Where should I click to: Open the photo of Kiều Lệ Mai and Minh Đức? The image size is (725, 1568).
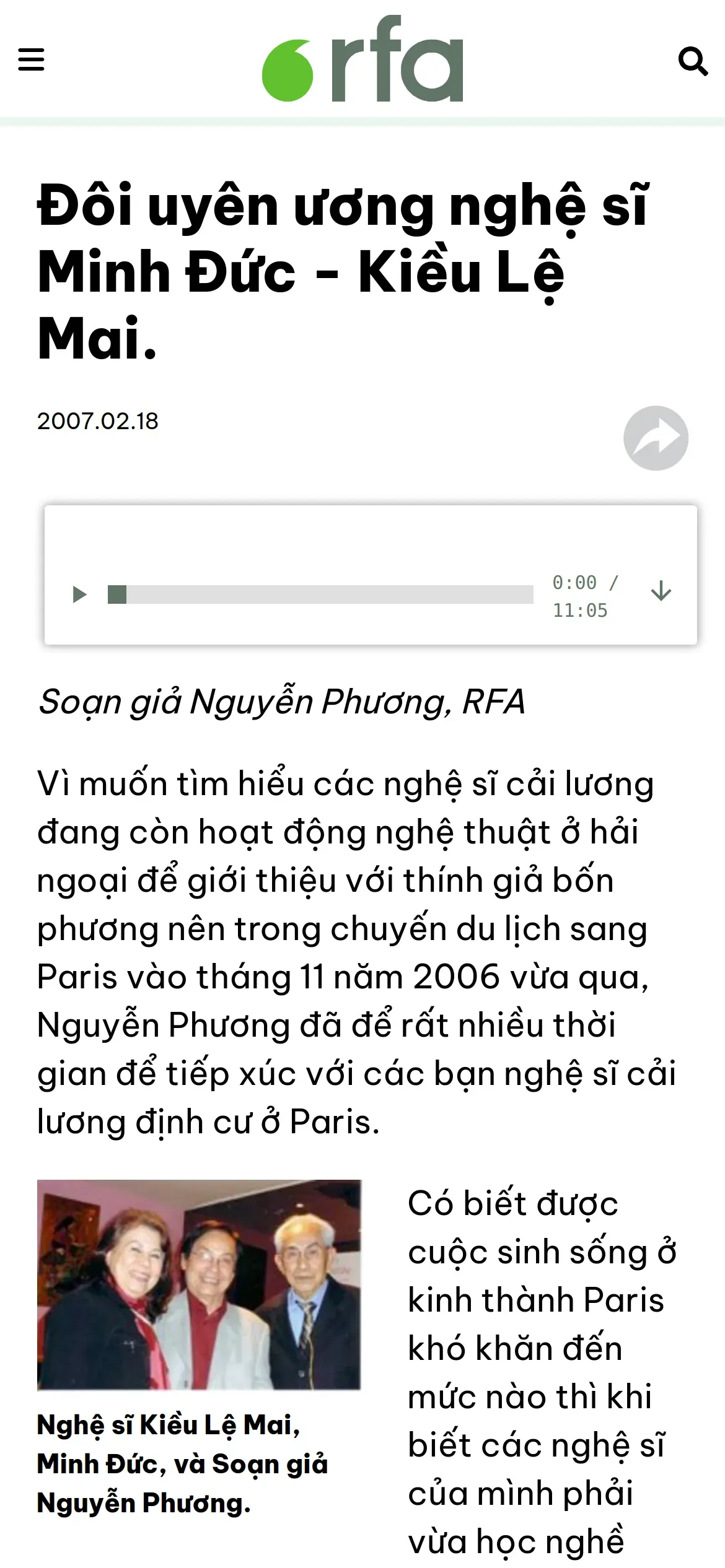point(199,1286)
